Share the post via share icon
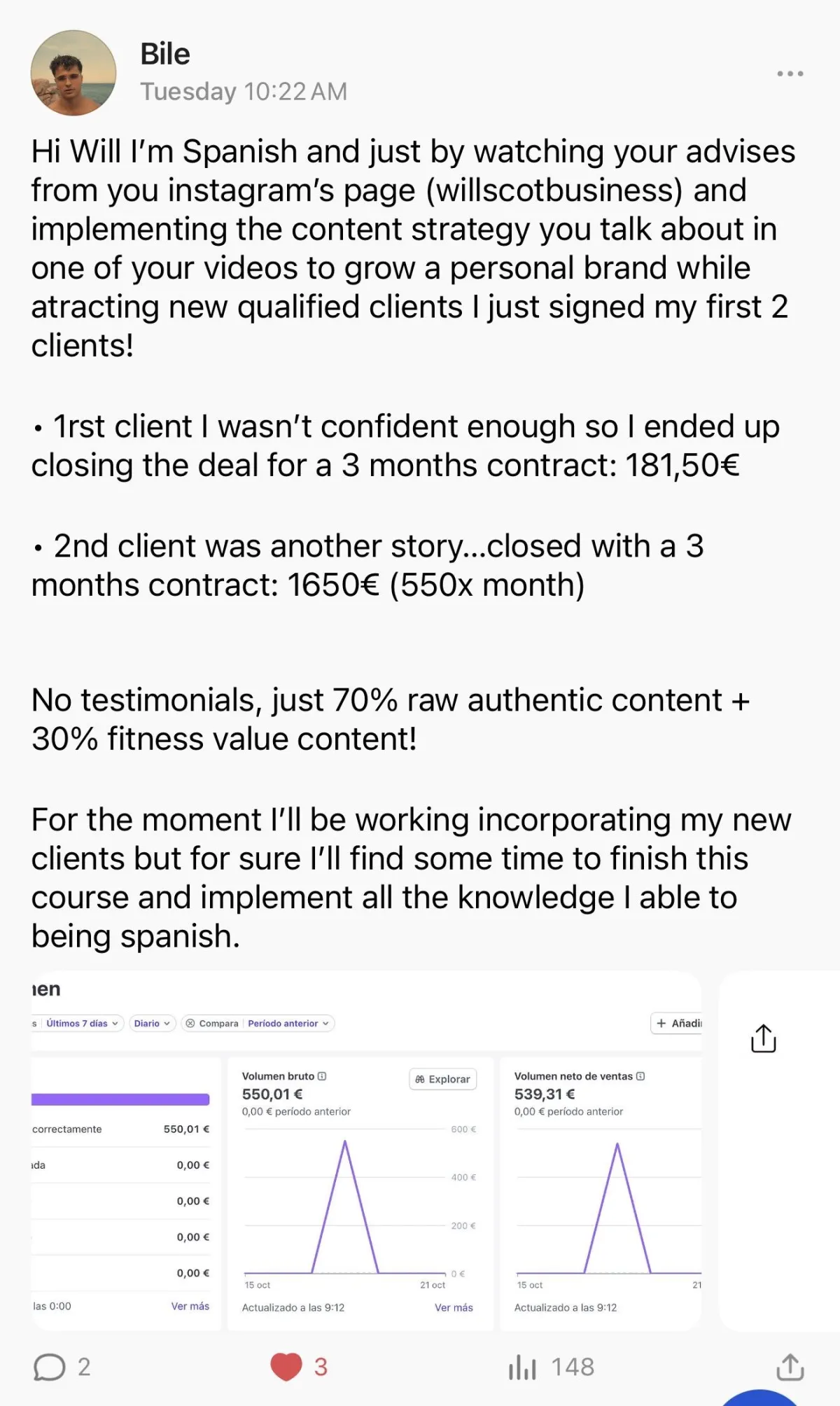 point(790,1367)
